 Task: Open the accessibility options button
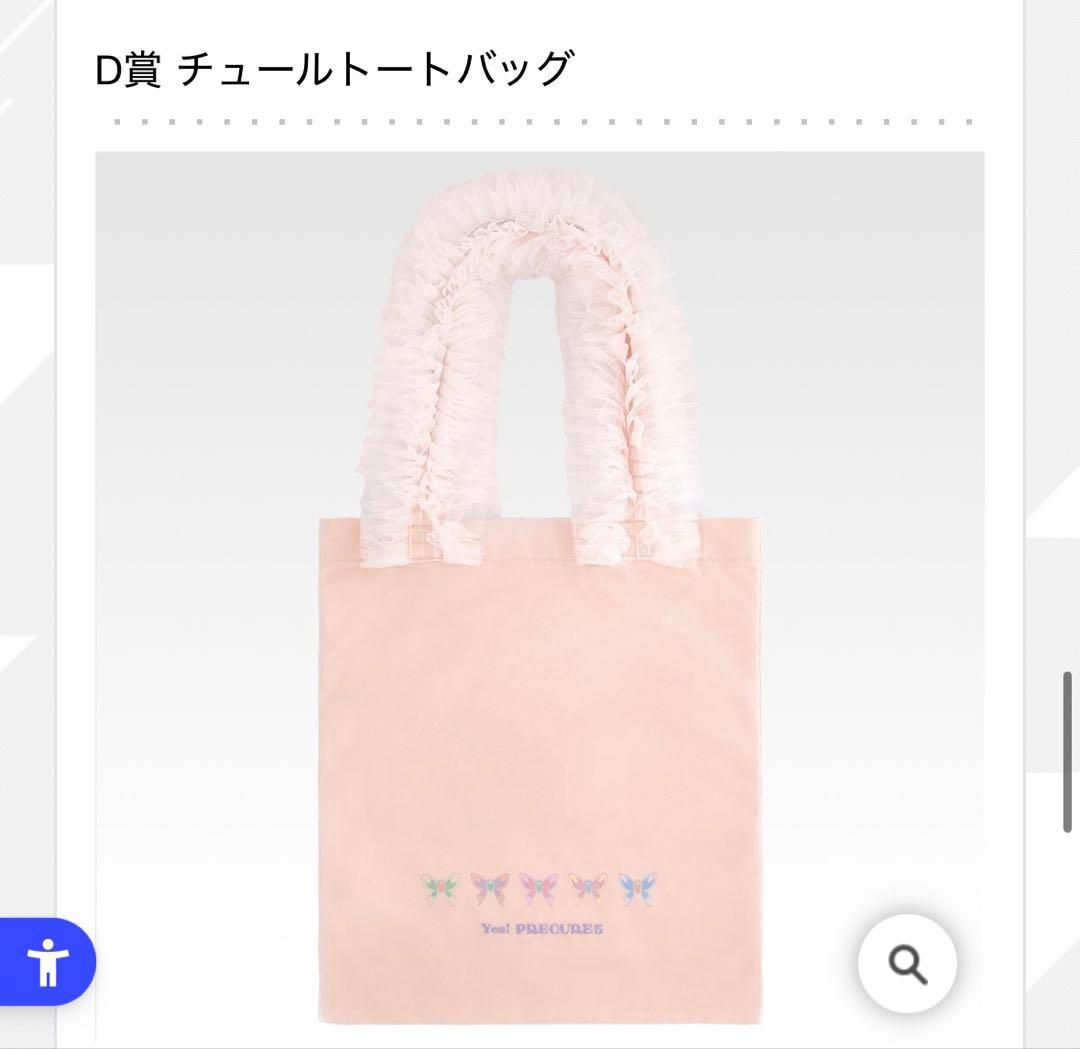(x=47, y=962)
